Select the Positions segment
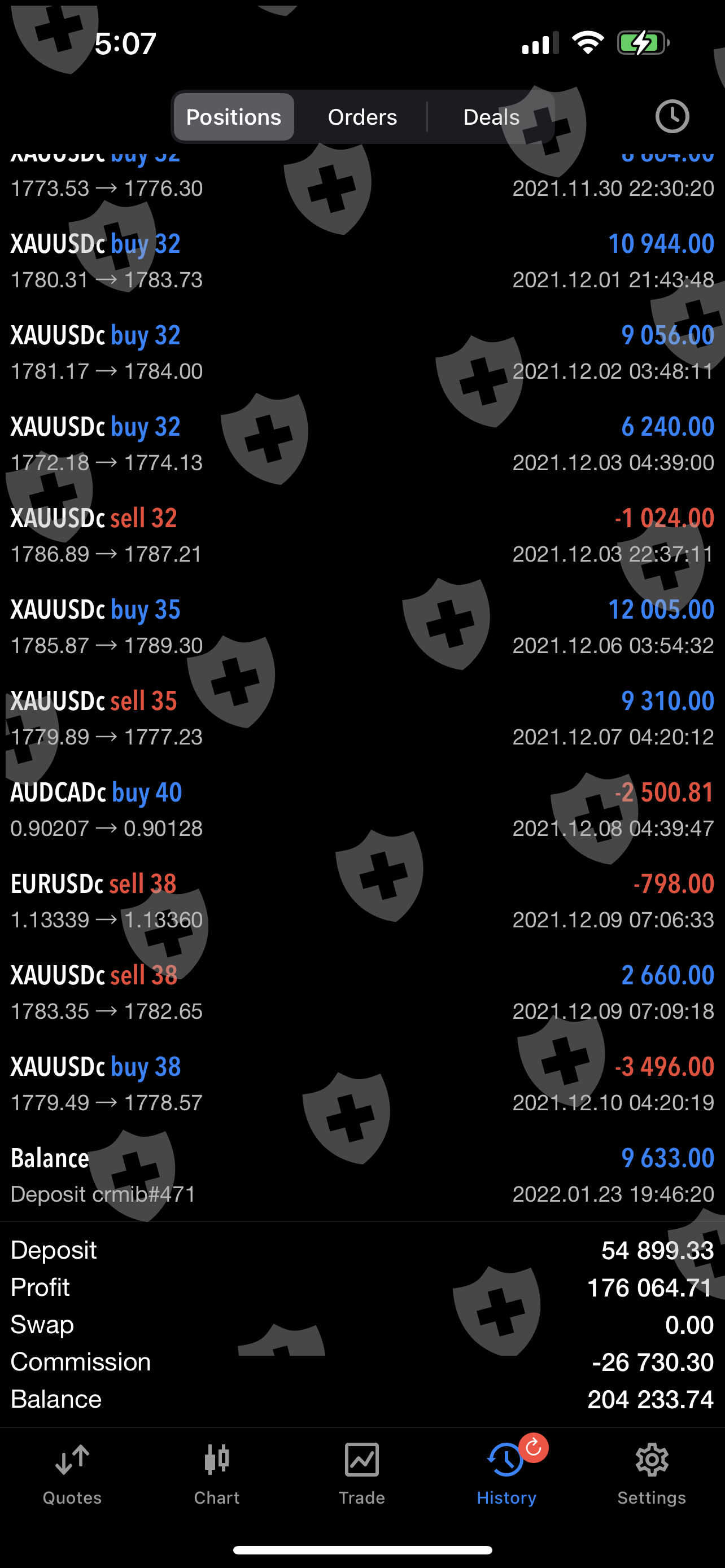Screen dimensions: 725x1568 [x=234, y=117]
